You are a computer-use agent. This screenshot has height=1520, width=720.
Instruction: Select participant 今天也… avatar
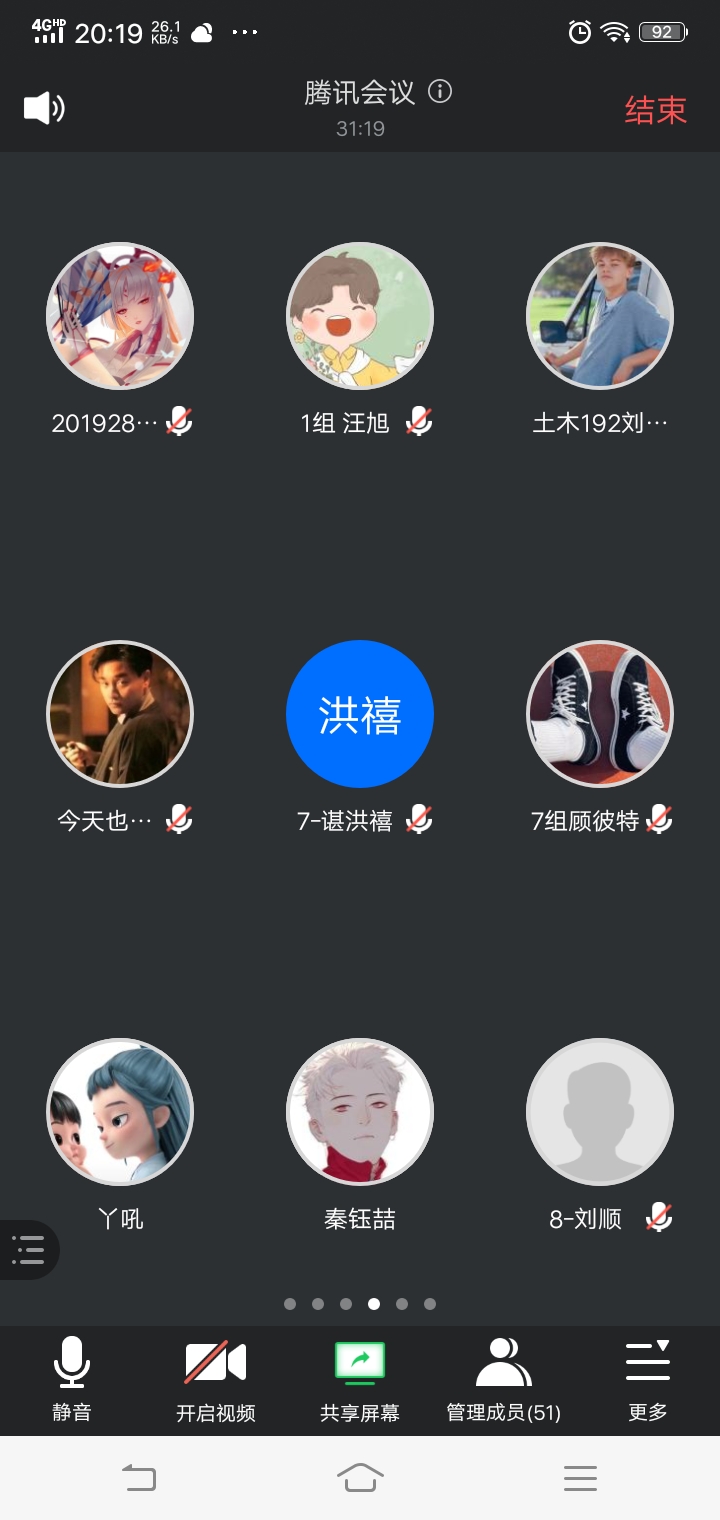[120, 714]
